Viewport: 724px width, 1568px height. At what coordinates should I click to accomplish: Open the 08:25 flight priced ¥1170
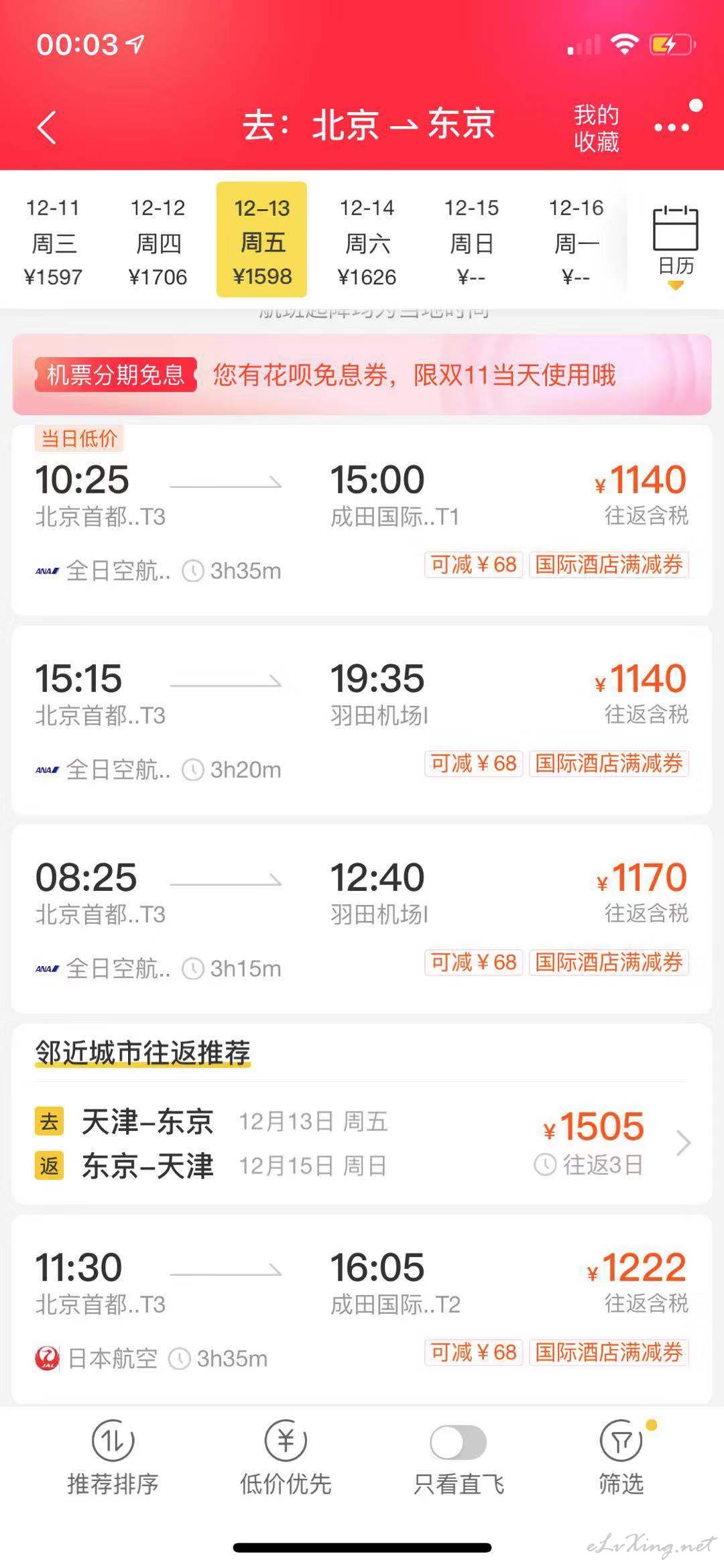tap(362, 919)
